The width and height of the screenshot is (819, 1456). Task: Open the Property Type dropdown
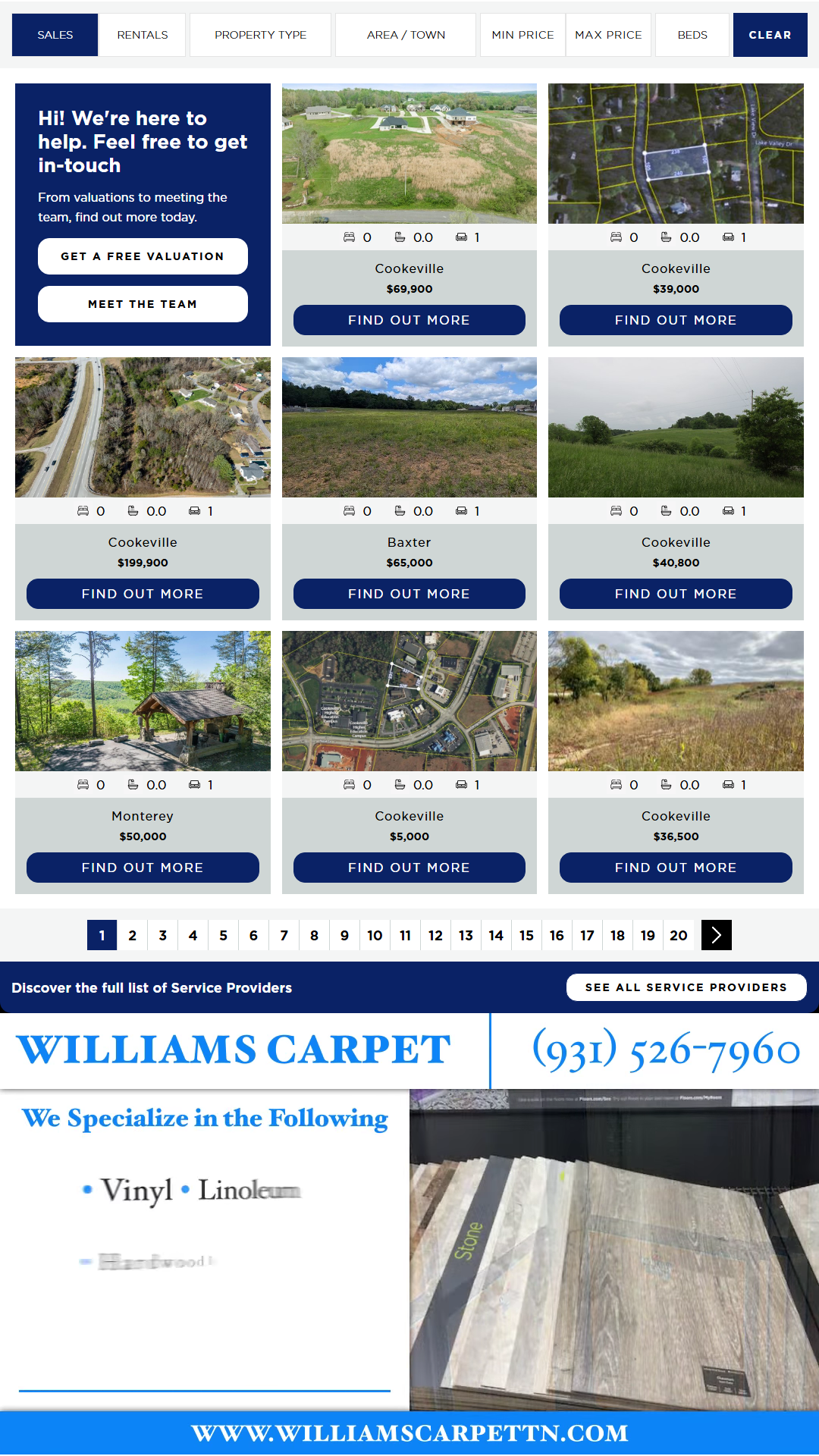pyautogui.click(x=260, y=35)
